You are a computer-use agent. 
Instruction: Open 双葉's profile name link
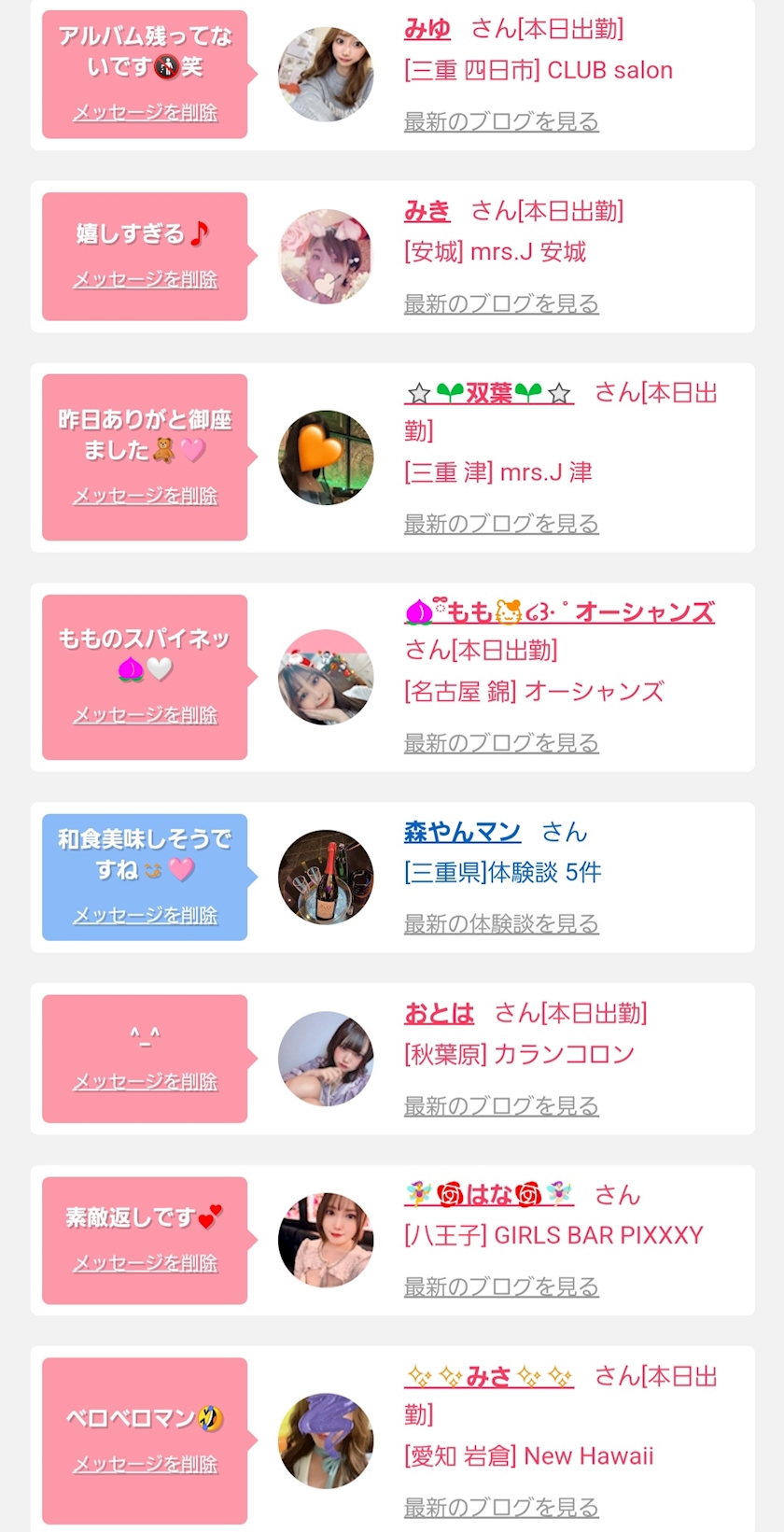point(488,393)
